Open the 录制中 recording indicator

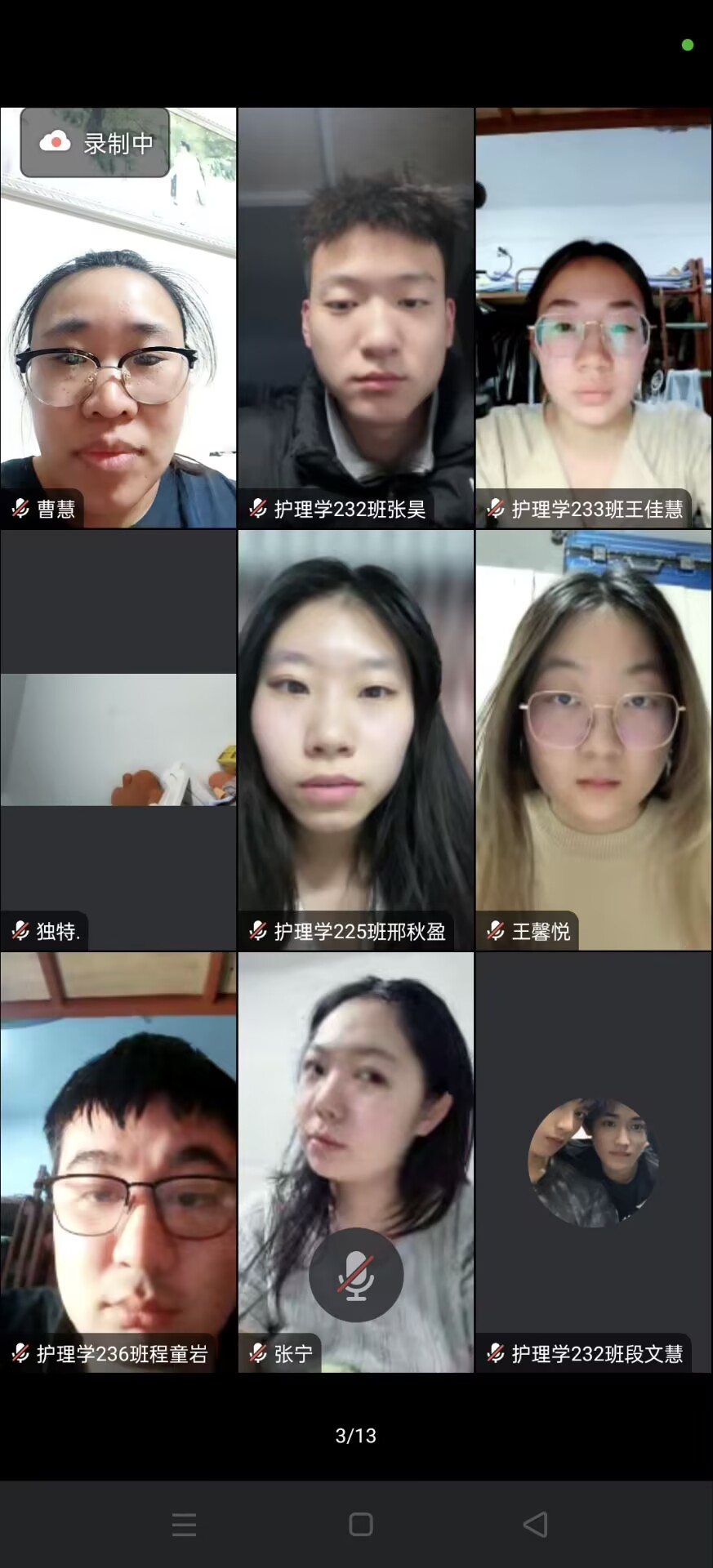coord(96,143)
